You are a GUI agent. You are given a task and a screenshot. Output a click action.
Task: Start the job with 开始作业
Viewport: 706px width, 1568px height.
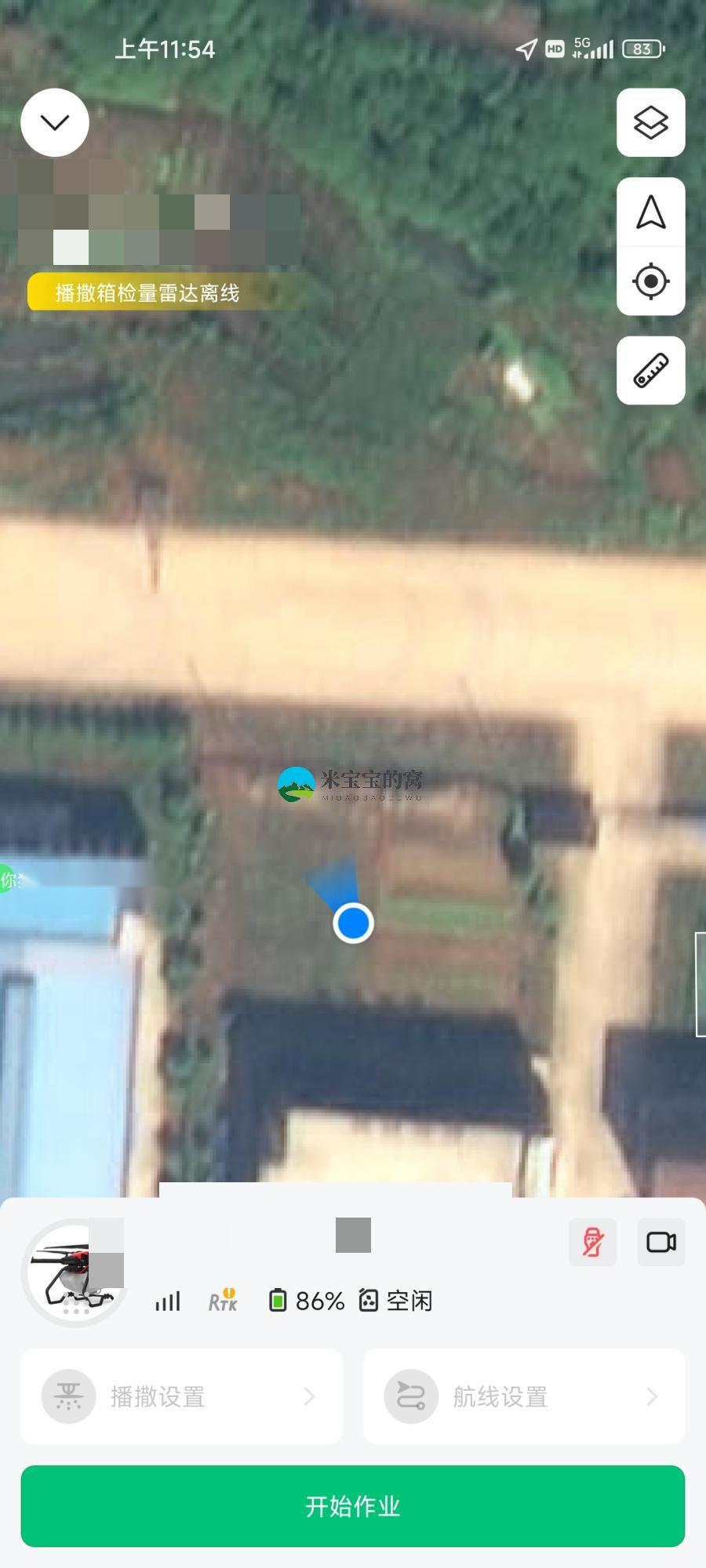[x=353, y=1506]
